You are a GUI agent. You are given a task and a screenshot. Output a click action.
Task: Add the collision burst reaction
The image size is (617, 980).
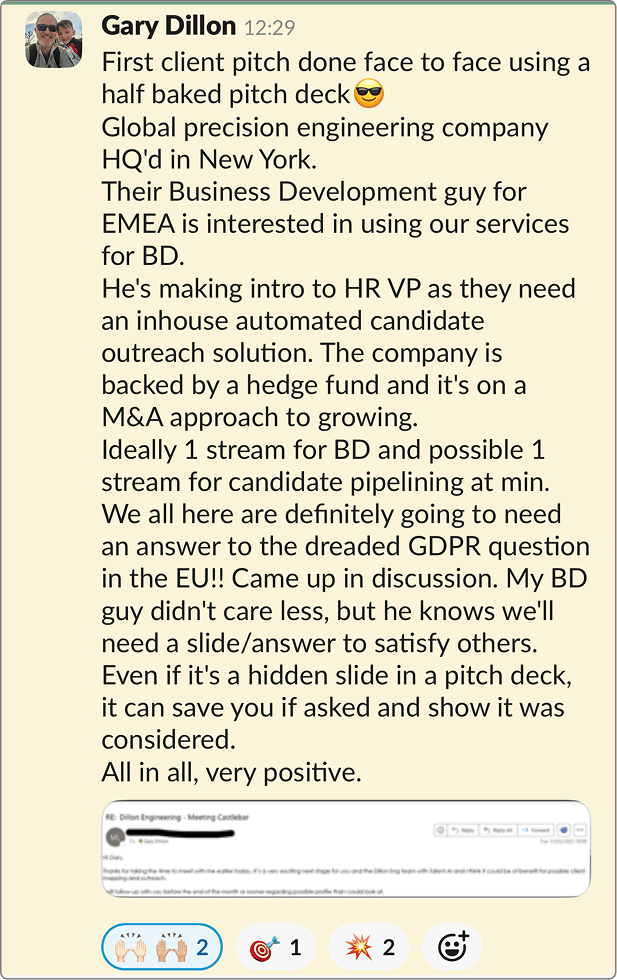click(369, 945)
